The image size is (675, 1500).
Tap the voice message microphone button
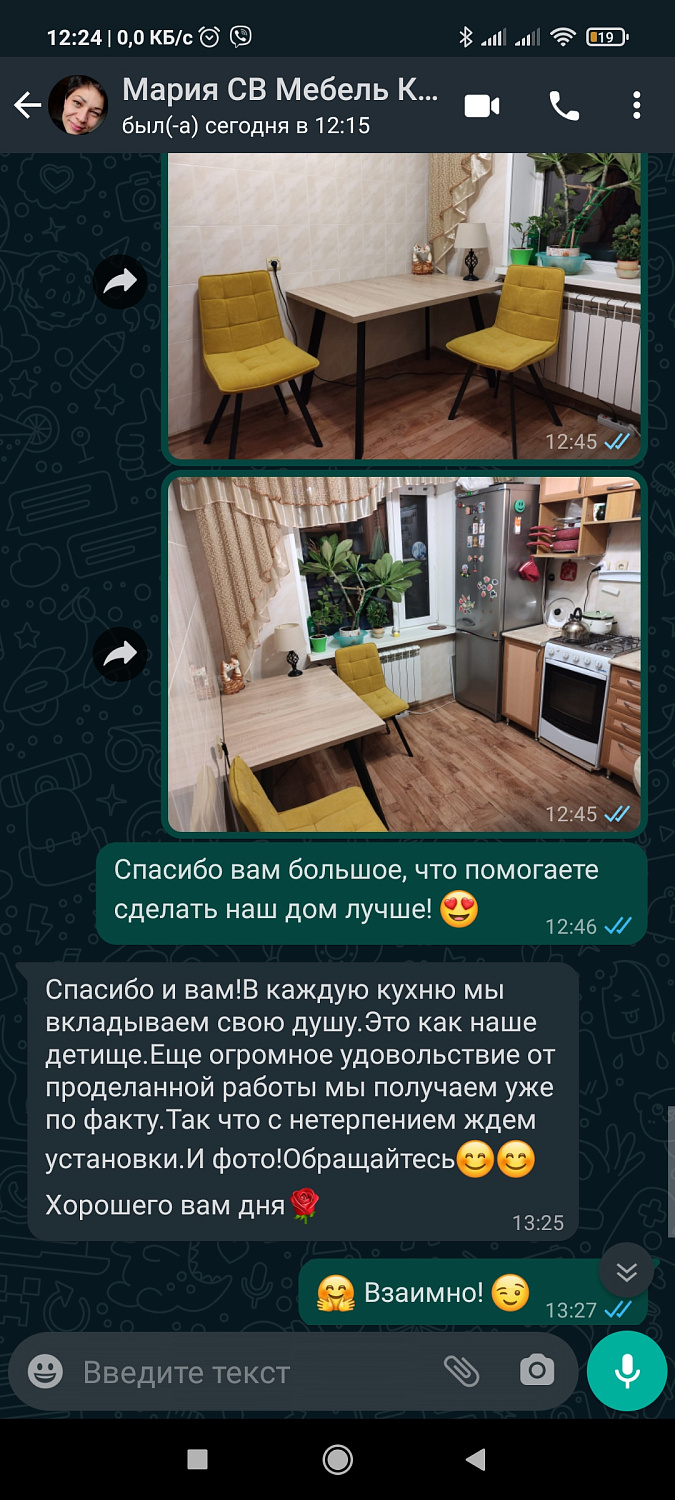(x=627, y=1371)
